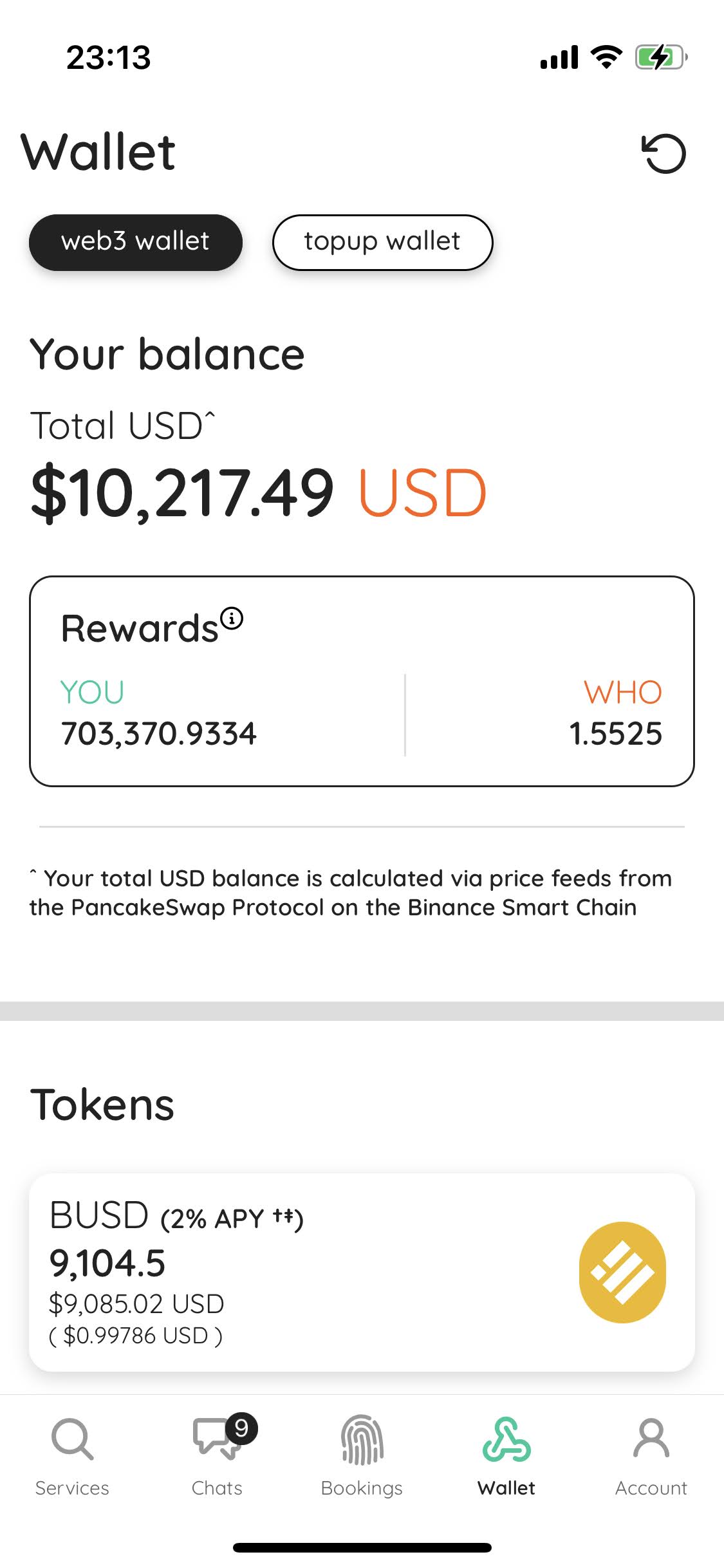
Task: Refresh the wallet balance
Action: point(664,153)
